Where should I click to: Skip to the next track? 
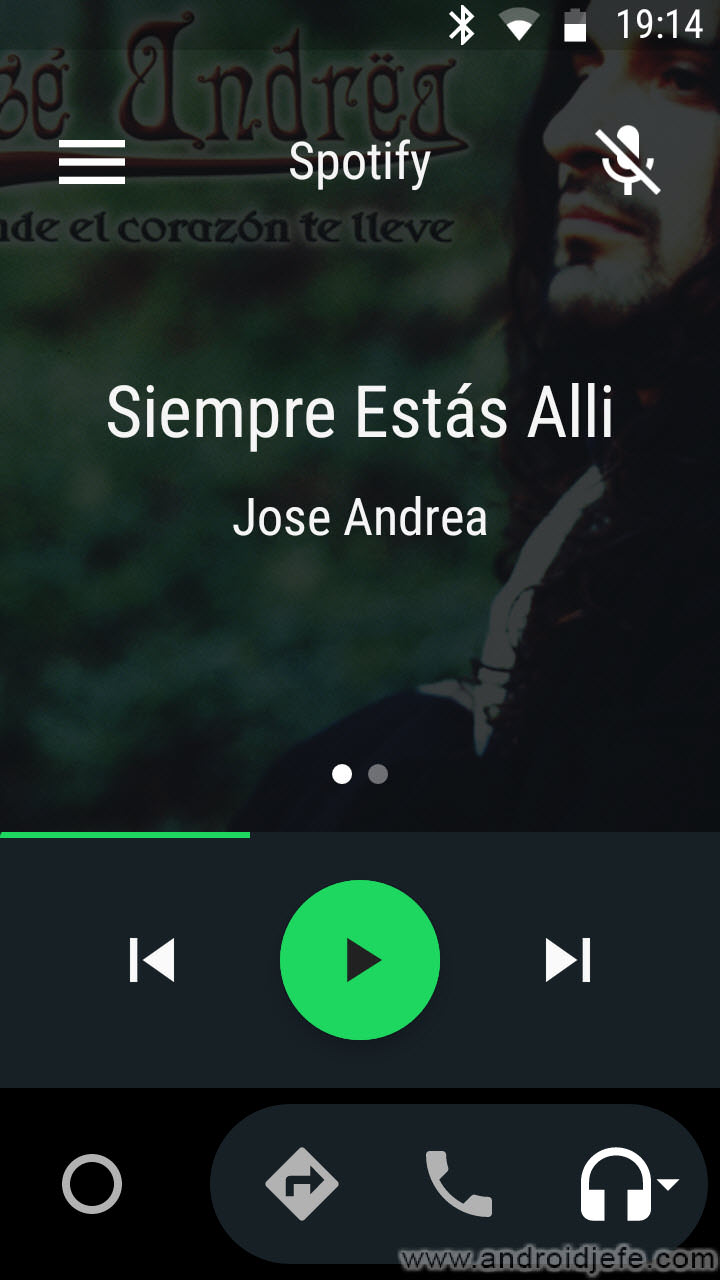(568, 960)
